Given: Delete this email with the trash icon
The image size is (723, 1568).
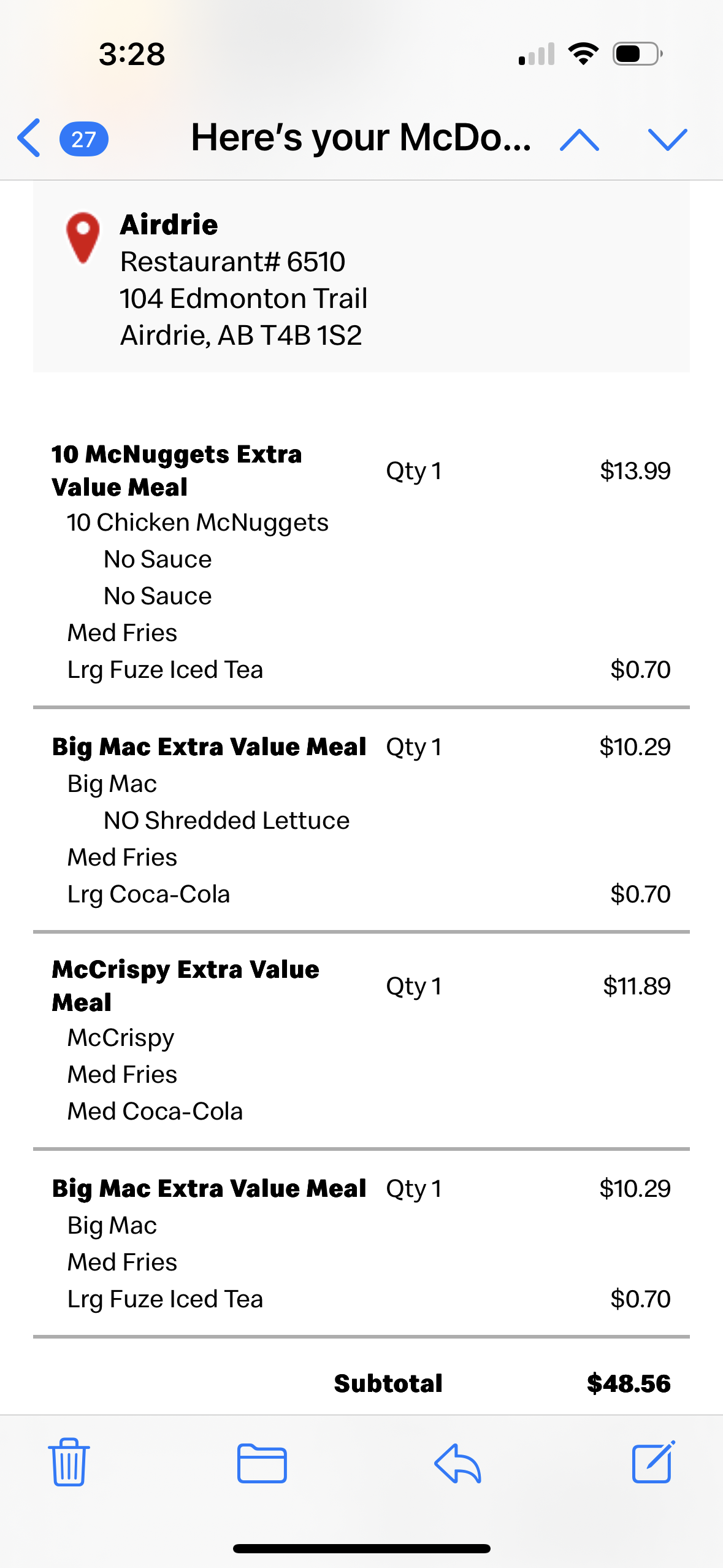Looking at the screenshot, I should 69,1462.
